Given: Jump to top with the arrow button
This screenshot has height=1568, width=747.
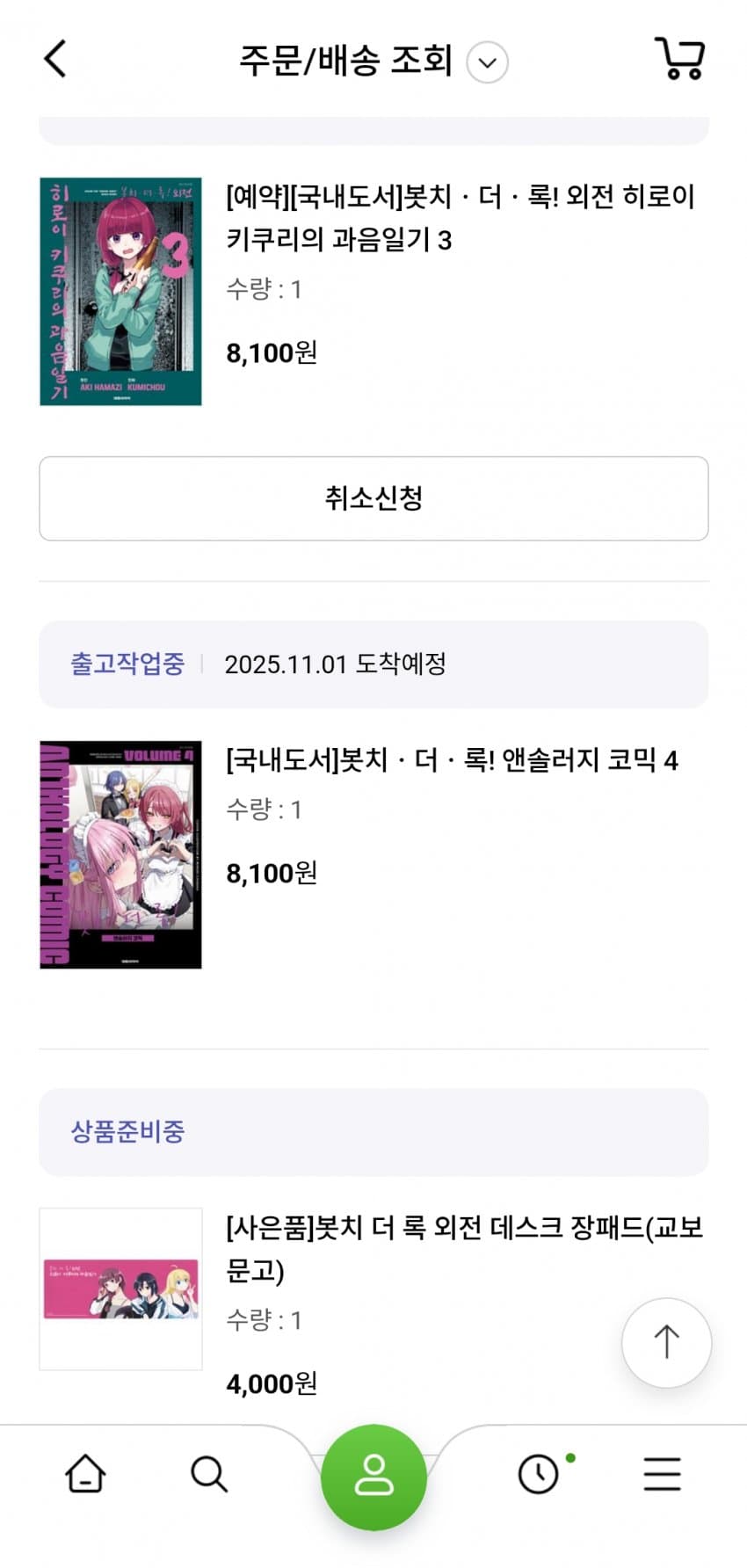Looking at the screenshot, I should point(666,1342).
